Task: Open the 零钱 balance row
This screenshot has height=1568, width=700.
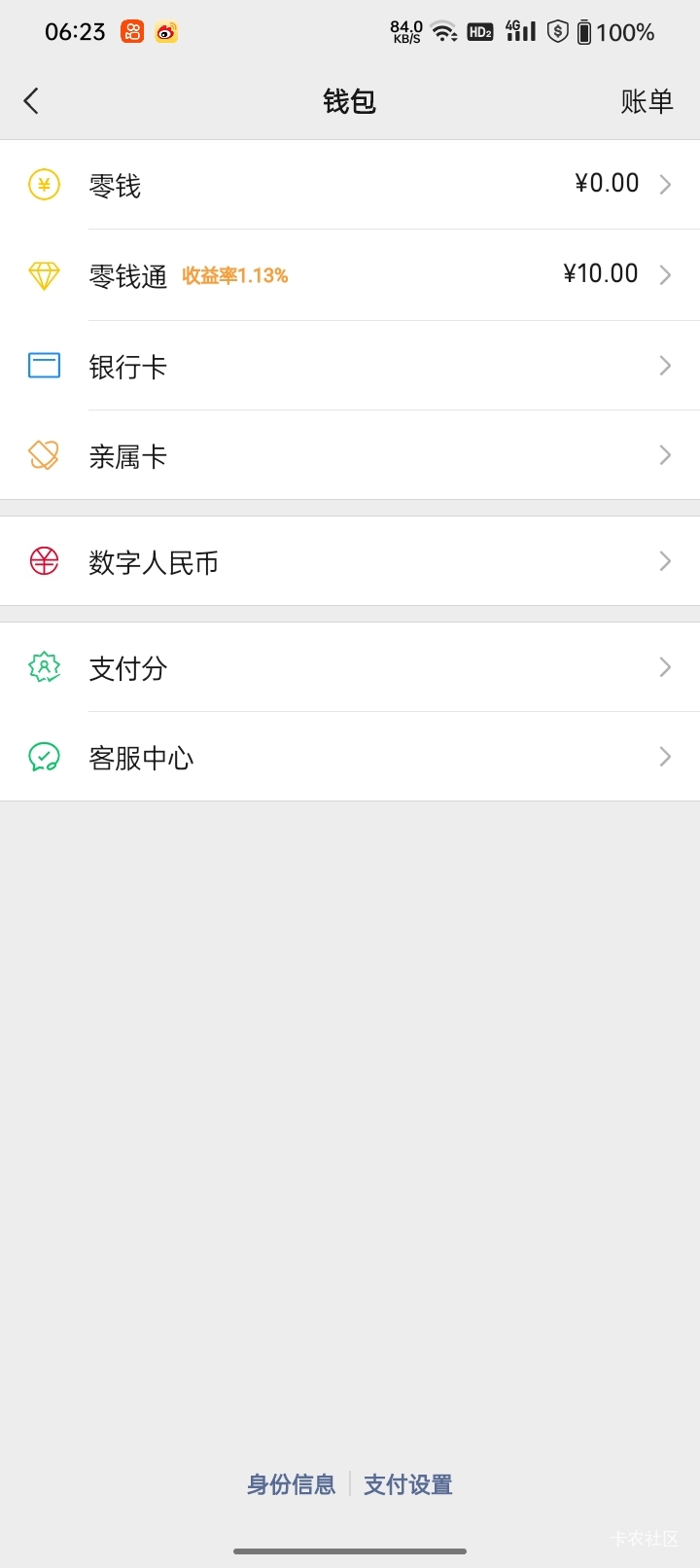Action: click(350, 185)
